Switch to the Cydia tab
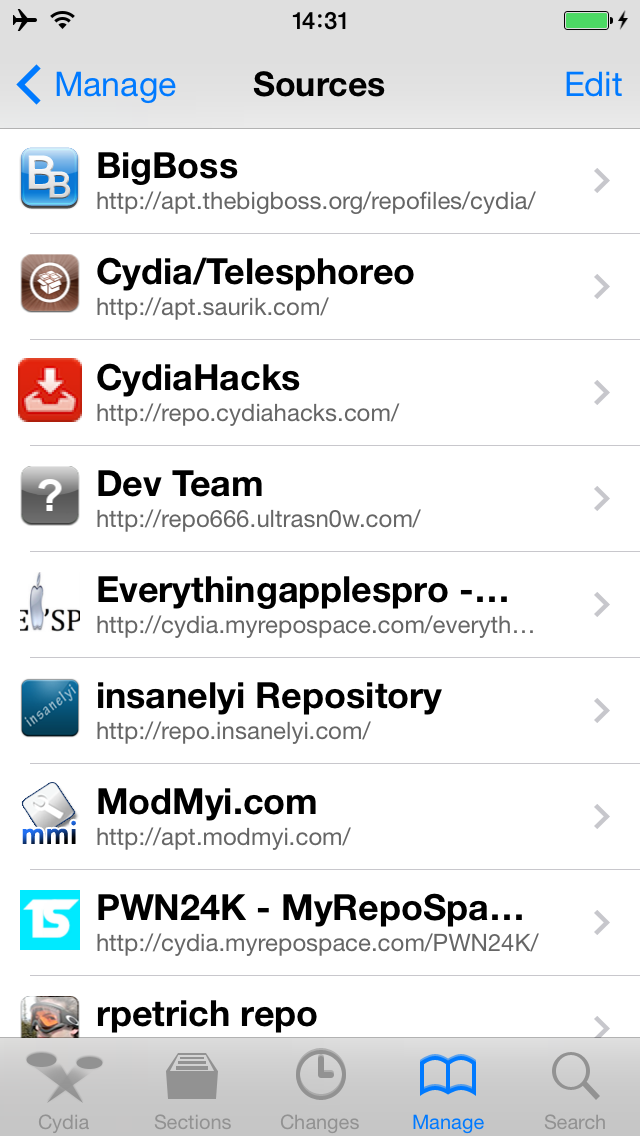 click(x=64, y=1088)
